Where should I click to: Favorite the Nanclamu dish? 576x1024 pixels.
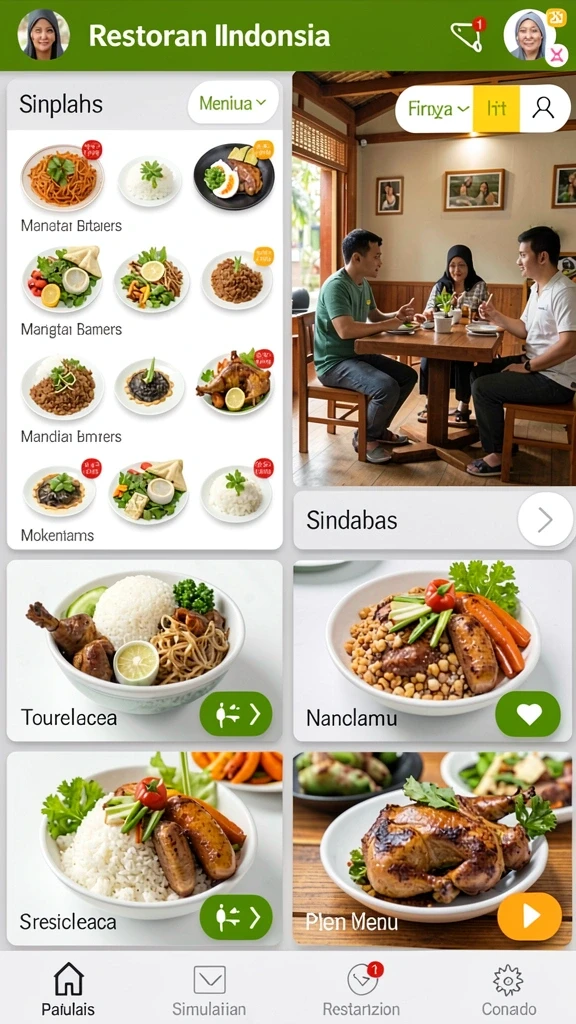(528, 714)
